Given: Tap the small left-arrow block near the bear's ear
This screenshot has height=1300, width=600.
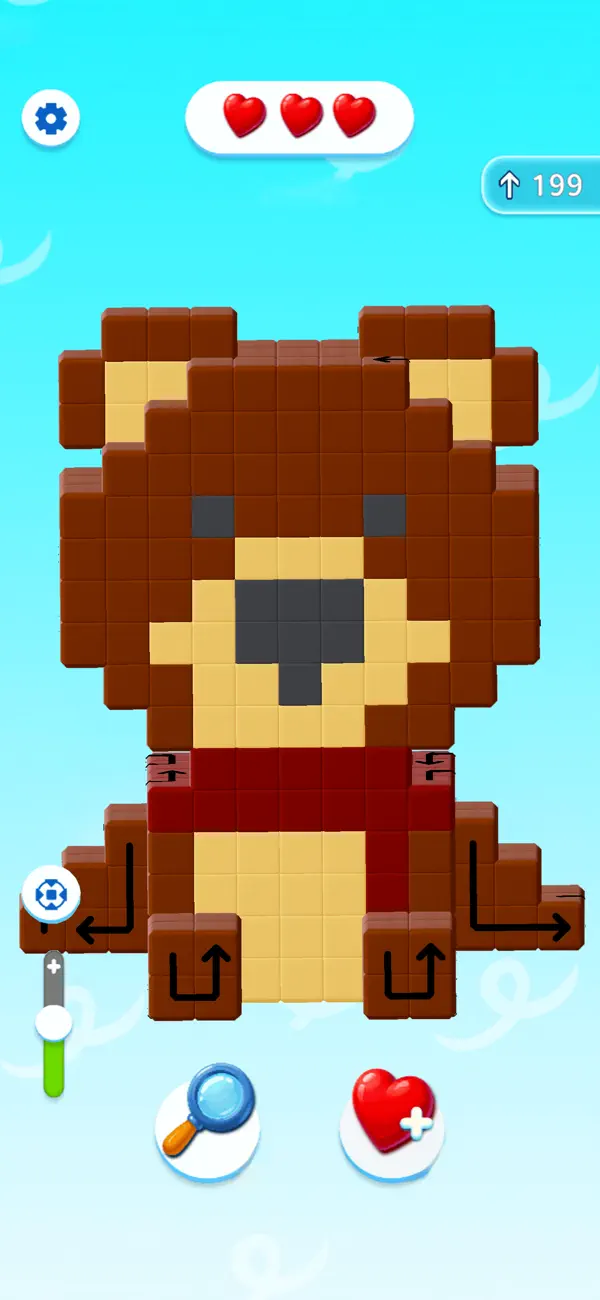Looking at the screenshot, I should (x=391, y=360).
